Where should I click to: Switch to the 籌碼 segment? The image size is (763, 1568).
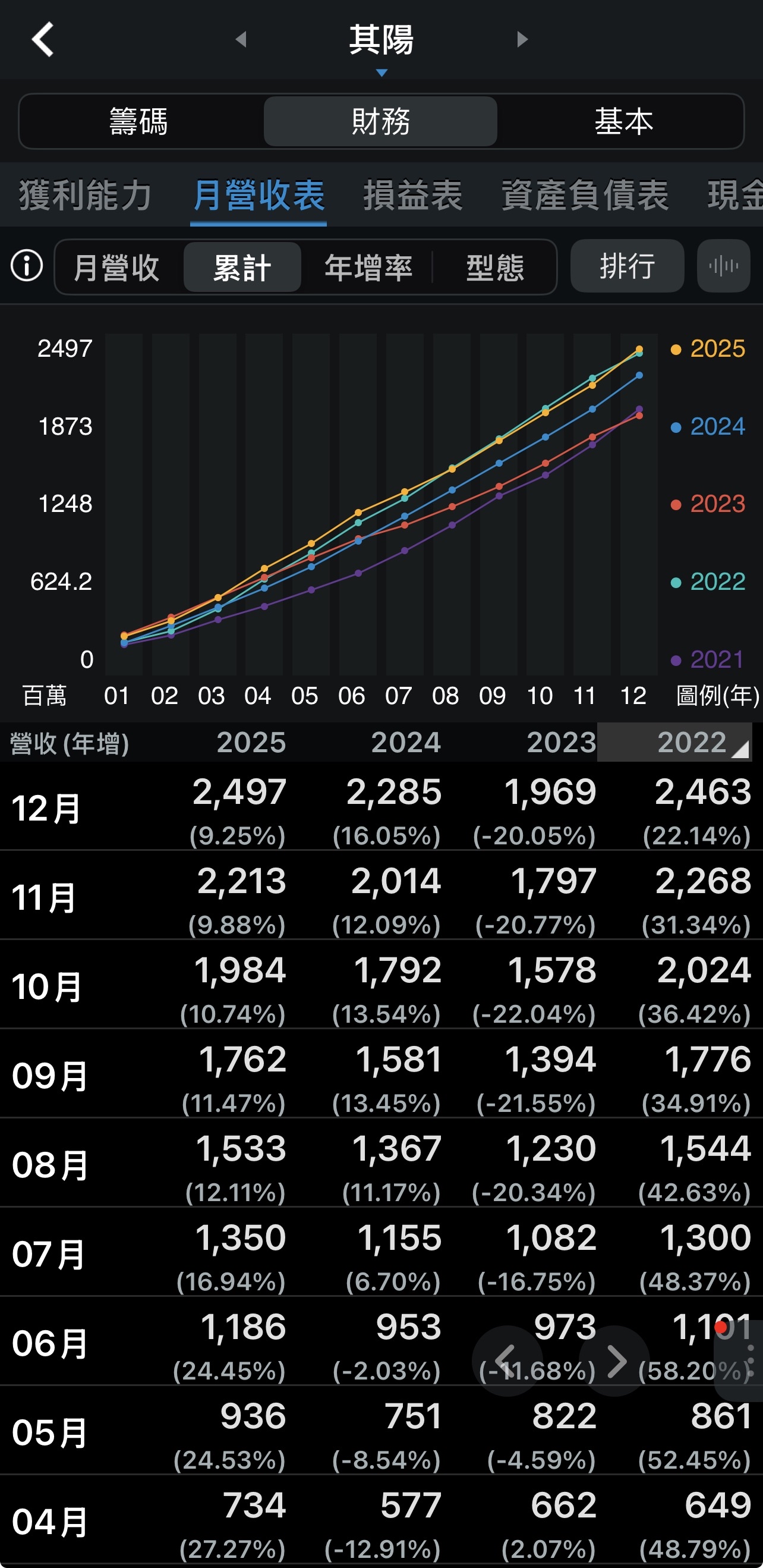pos(139,121)
